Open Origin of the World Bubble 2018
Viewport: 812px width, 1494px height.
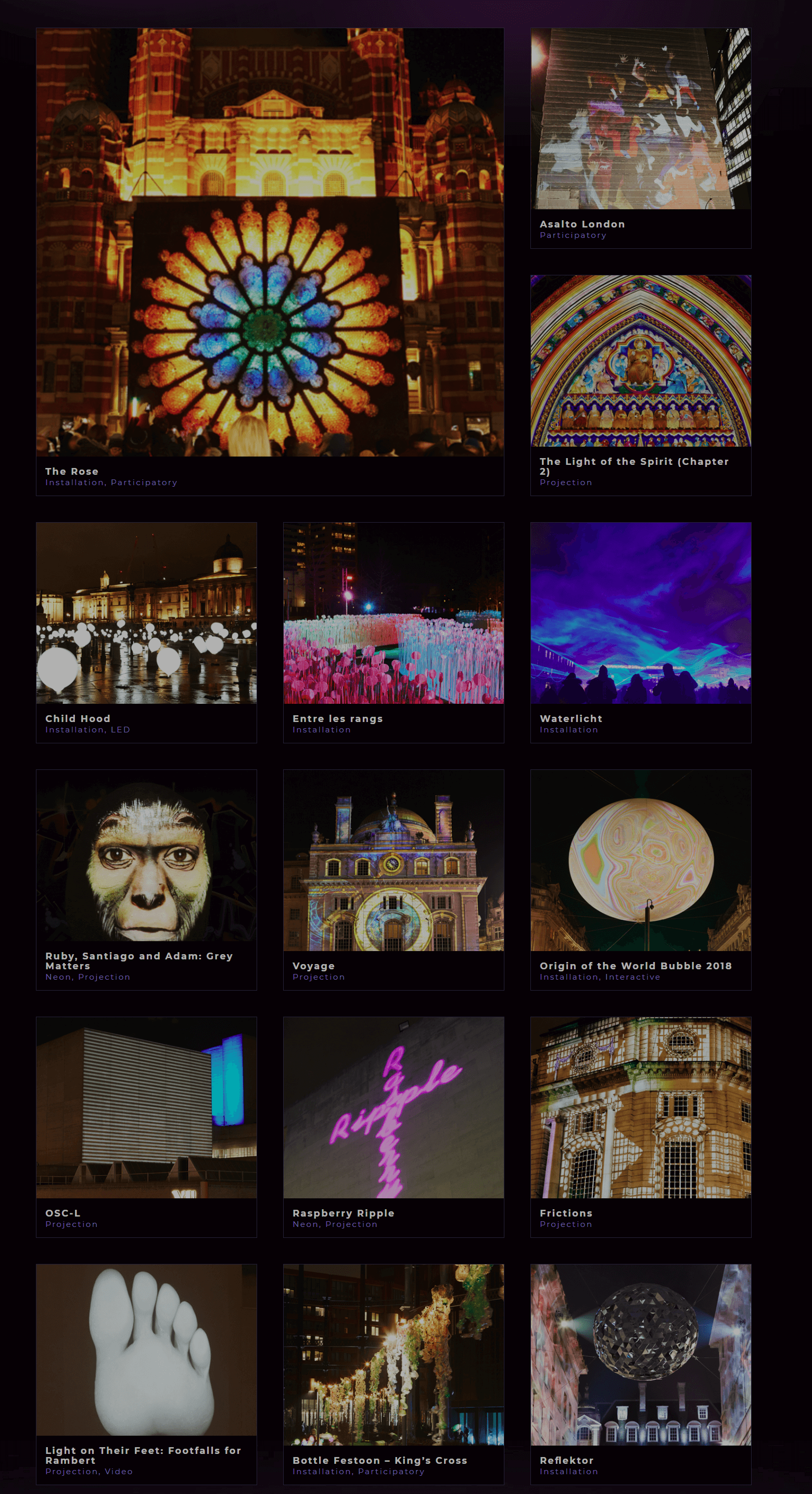640,879
